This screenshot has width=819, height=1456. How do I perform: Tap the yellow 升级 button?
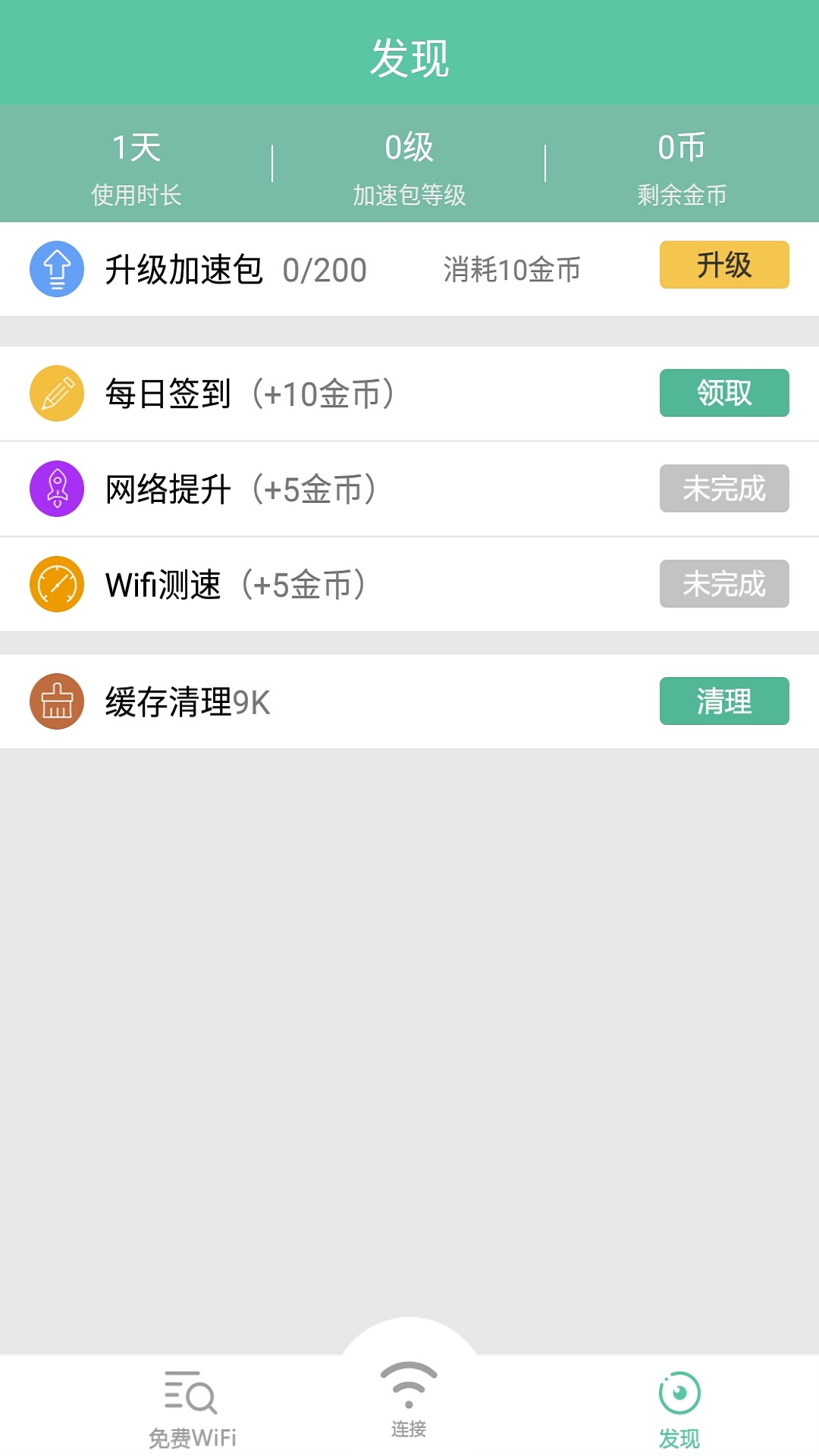[723, 265]
